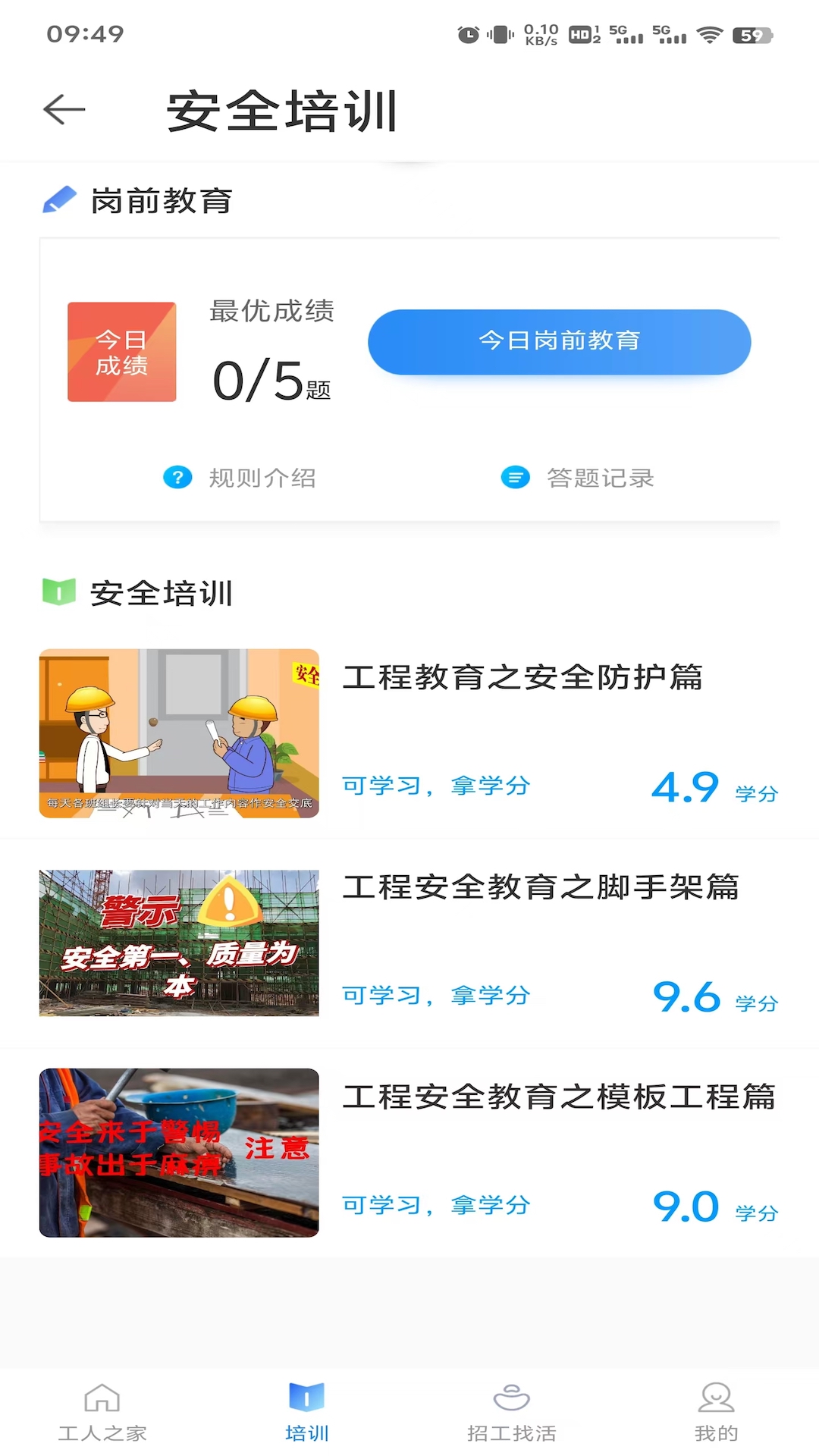
Task: Tap the red 今日成绩 score badge
Action: tap(121, 350)
